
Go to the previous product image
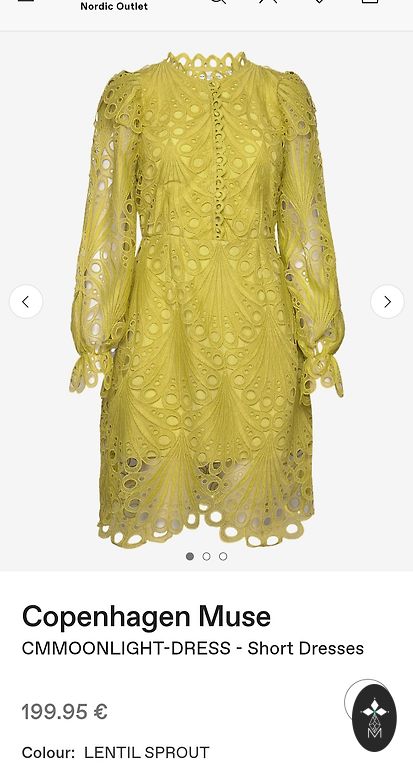(26, 302)
